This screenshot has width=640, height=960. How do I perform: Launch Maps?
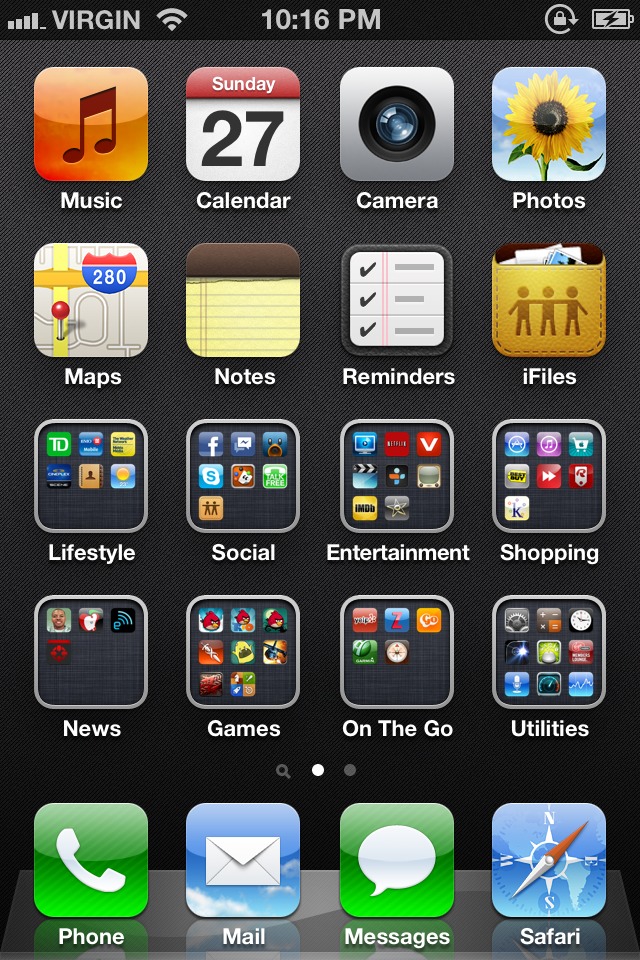(x=91, y=300)
